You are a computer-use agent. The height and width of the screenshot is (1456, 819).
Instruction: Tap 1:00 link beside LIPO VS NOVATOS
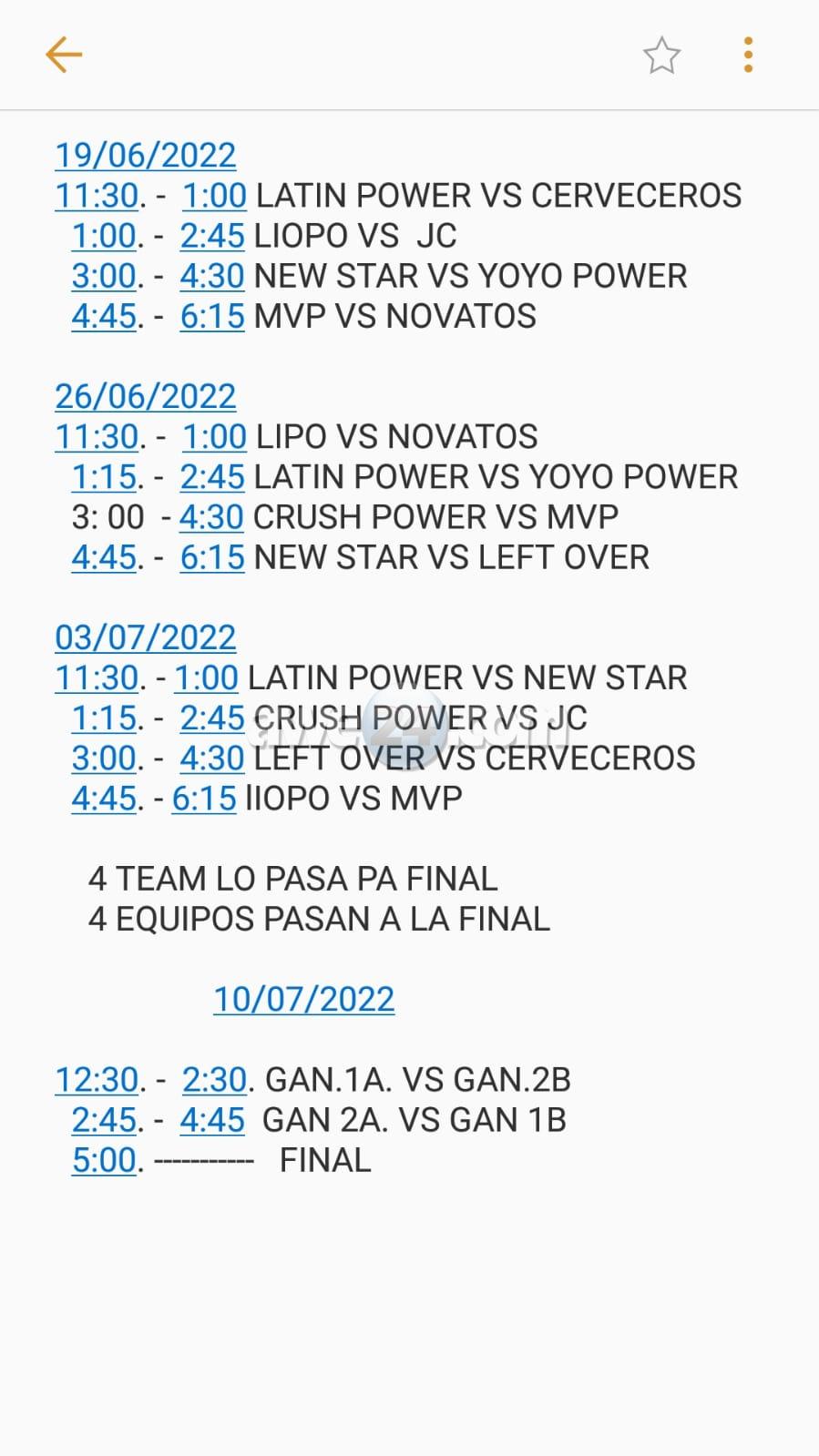click(x=214, y=436)
